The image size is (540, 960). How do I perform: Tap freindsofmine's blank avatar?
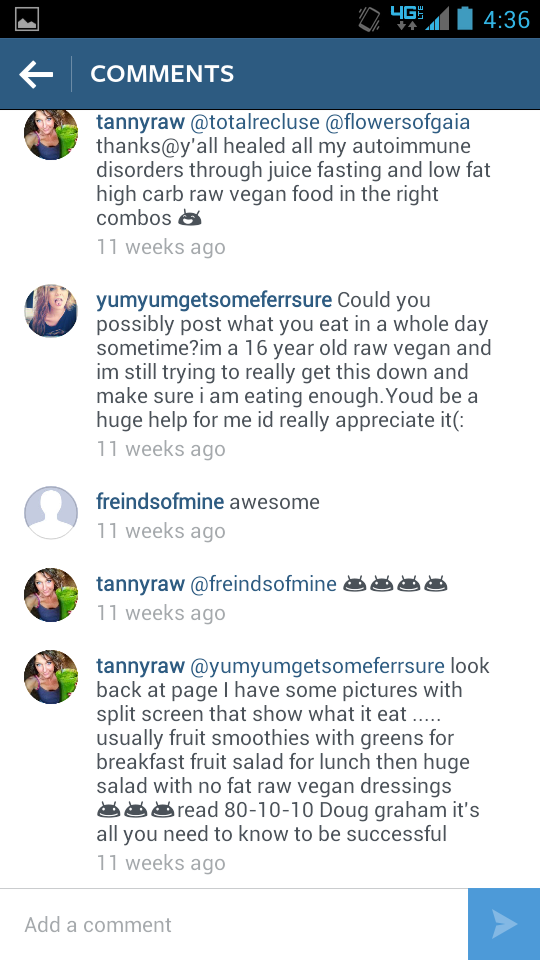click(51, 513)
